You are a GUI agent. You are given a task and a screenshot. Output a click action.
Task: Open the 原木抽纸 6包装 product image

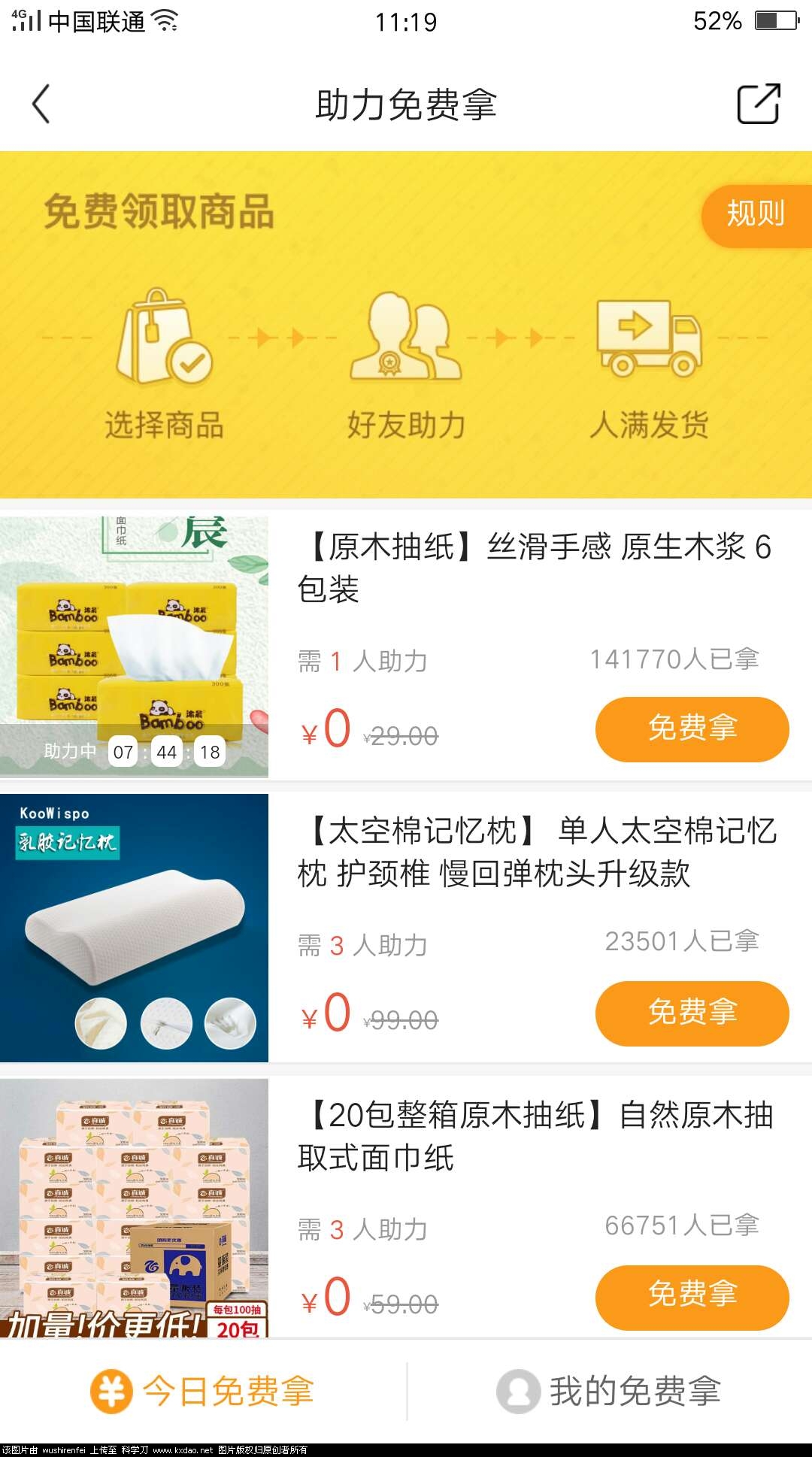click(x=135, y=646)
